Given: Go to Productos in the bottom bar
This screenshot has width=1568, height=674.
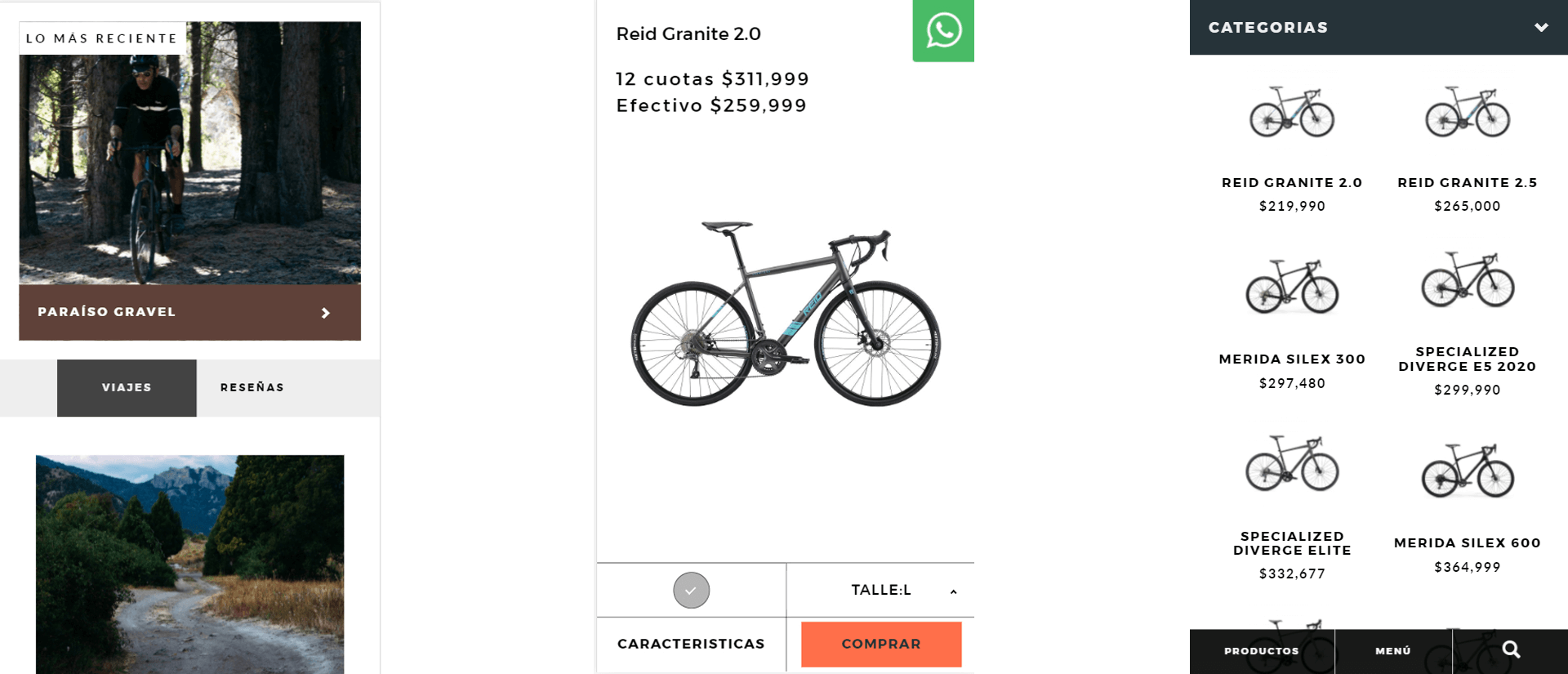Looking at the screenshot, I should [1261, 651].
